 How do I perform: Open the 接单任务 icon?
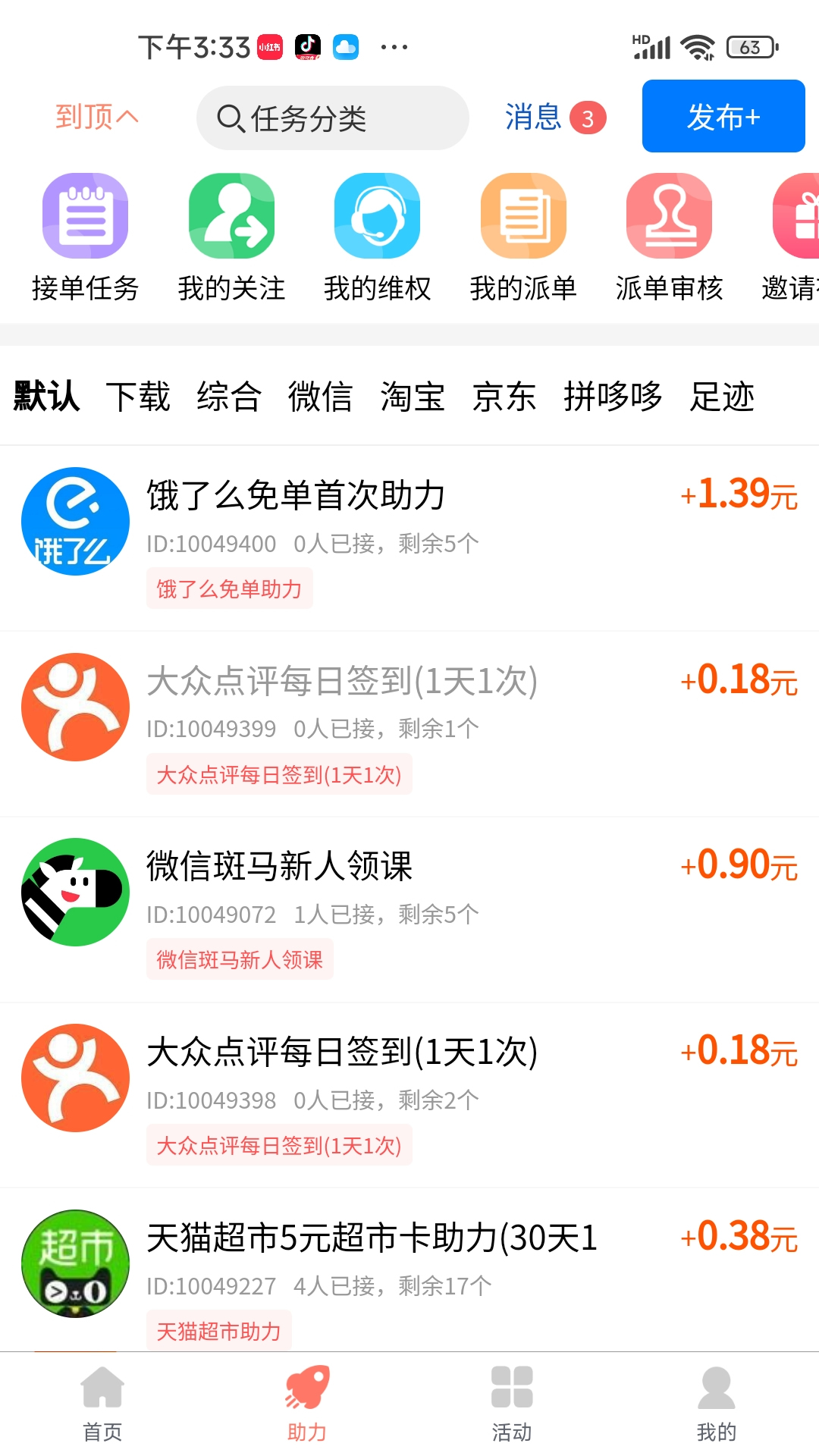click(84, 216)
